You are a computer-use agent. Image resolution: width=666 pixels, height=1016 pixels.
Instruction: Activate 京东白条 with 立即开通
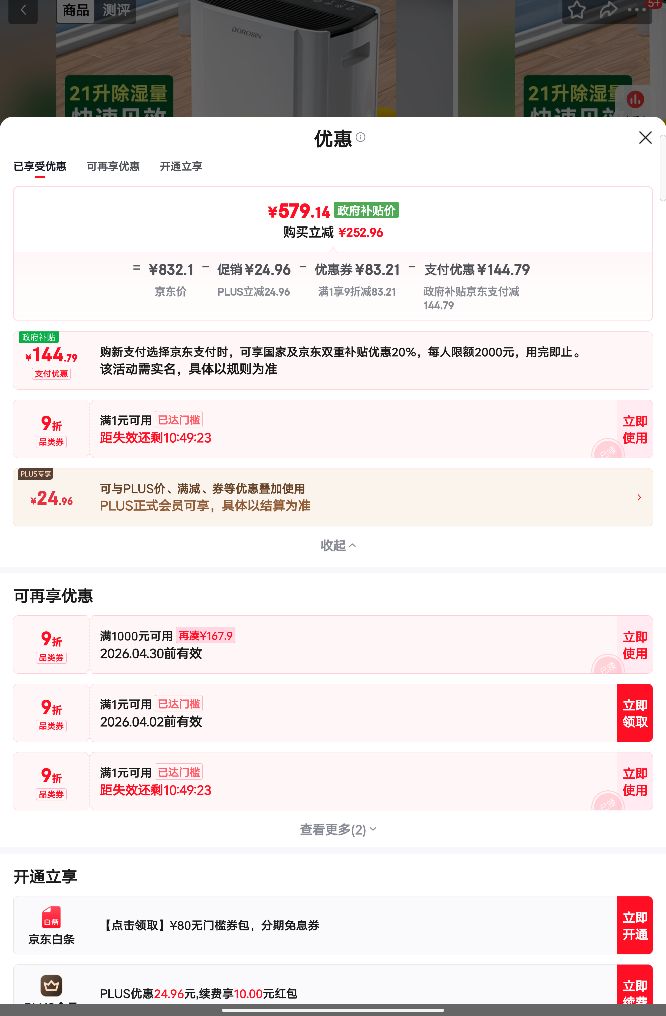pos(634,926)
